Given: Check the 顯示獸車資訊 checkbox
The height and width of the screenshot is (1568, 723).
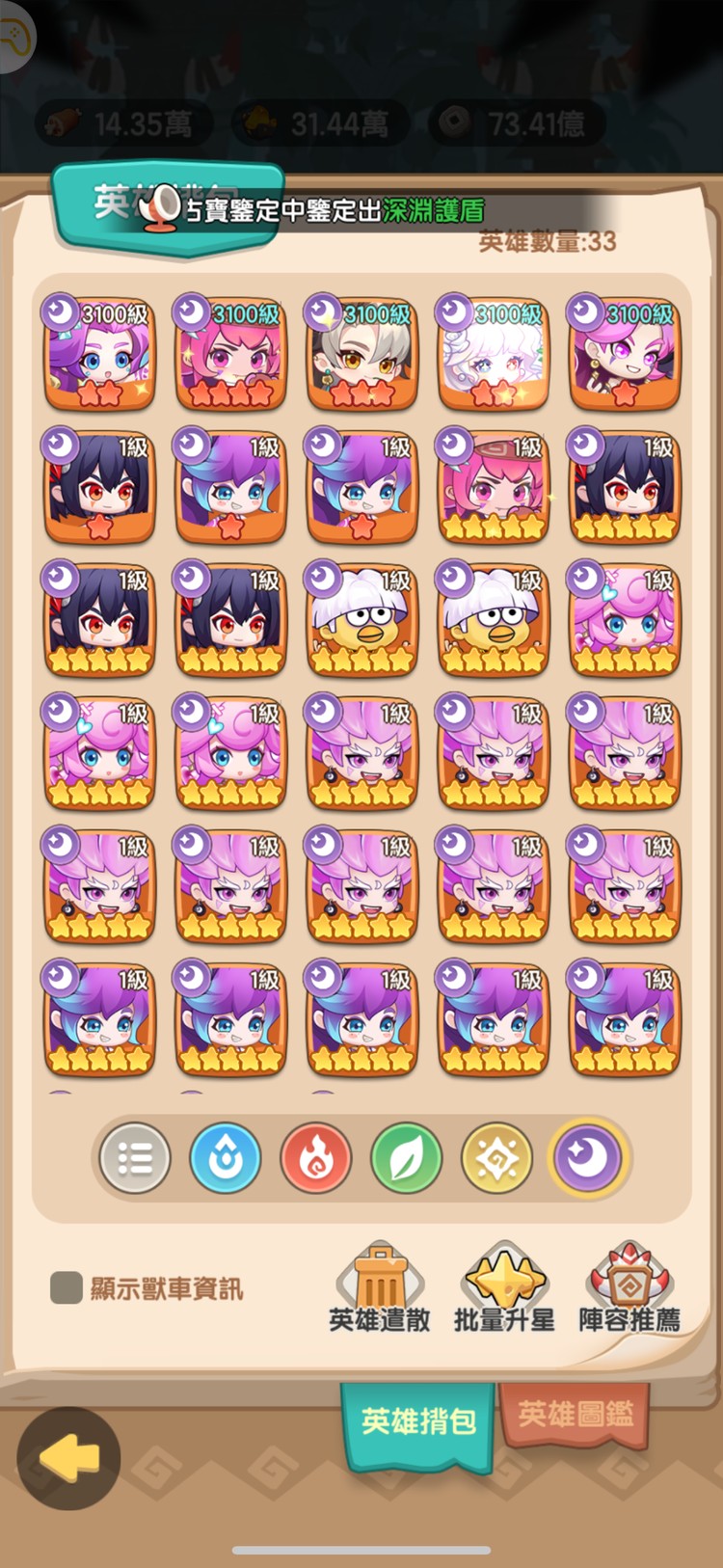Looking at the screenshot, I should tap(67, 1287).
